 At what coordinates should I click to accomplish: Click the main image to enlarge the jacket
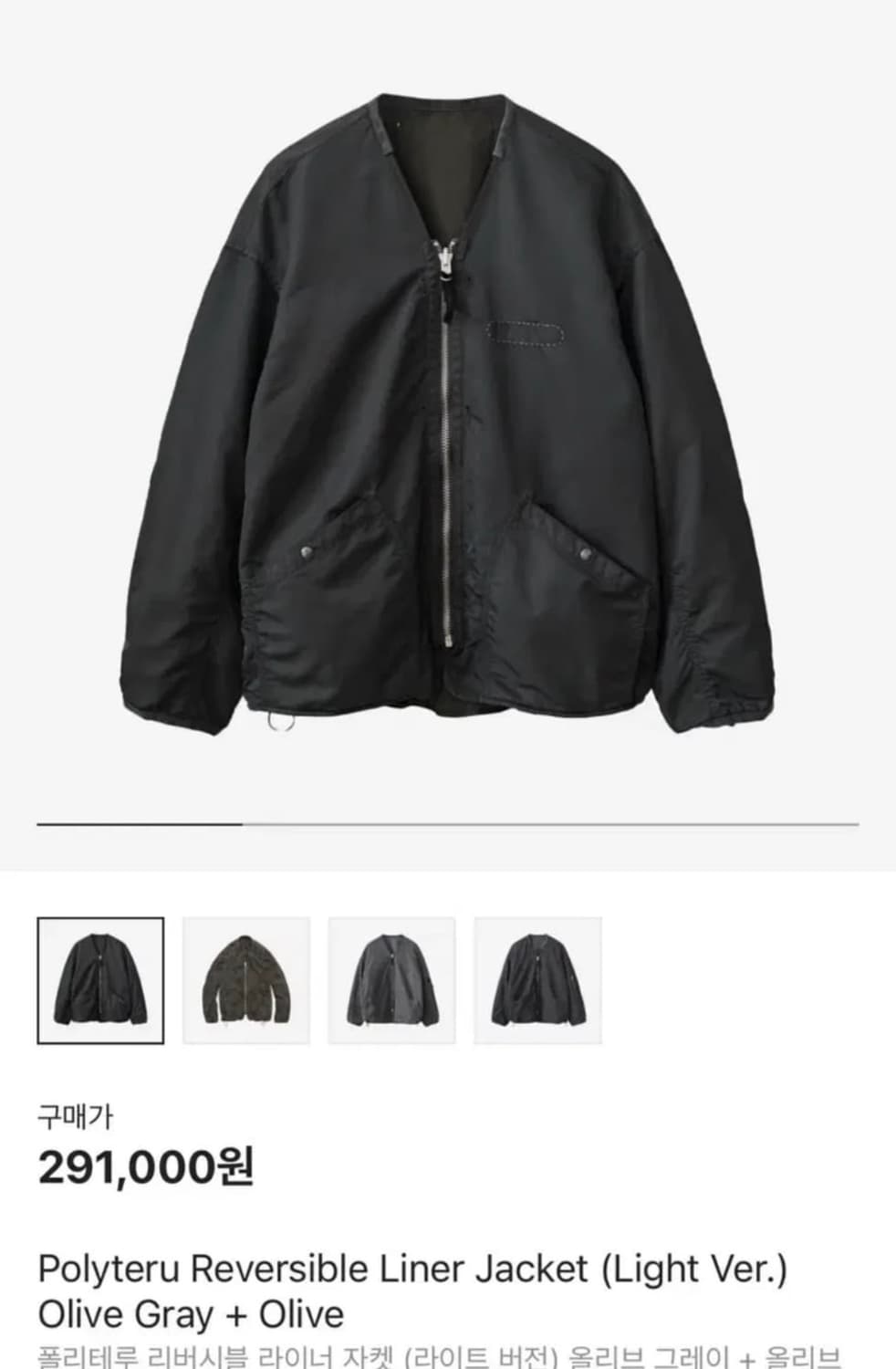(448, 411)
